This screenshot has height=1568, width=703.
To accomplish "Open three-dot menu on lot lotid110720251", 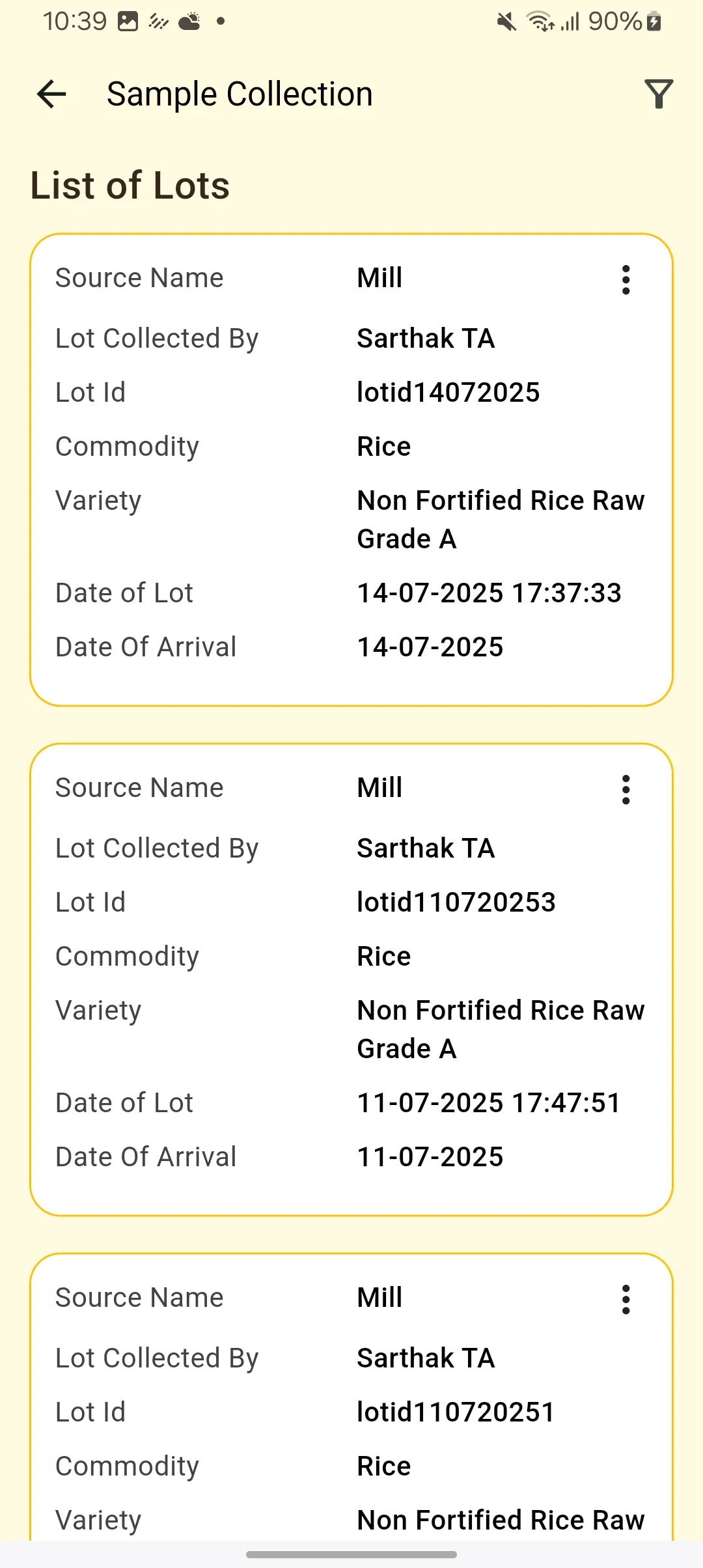I will click(x=625, y=1299).
